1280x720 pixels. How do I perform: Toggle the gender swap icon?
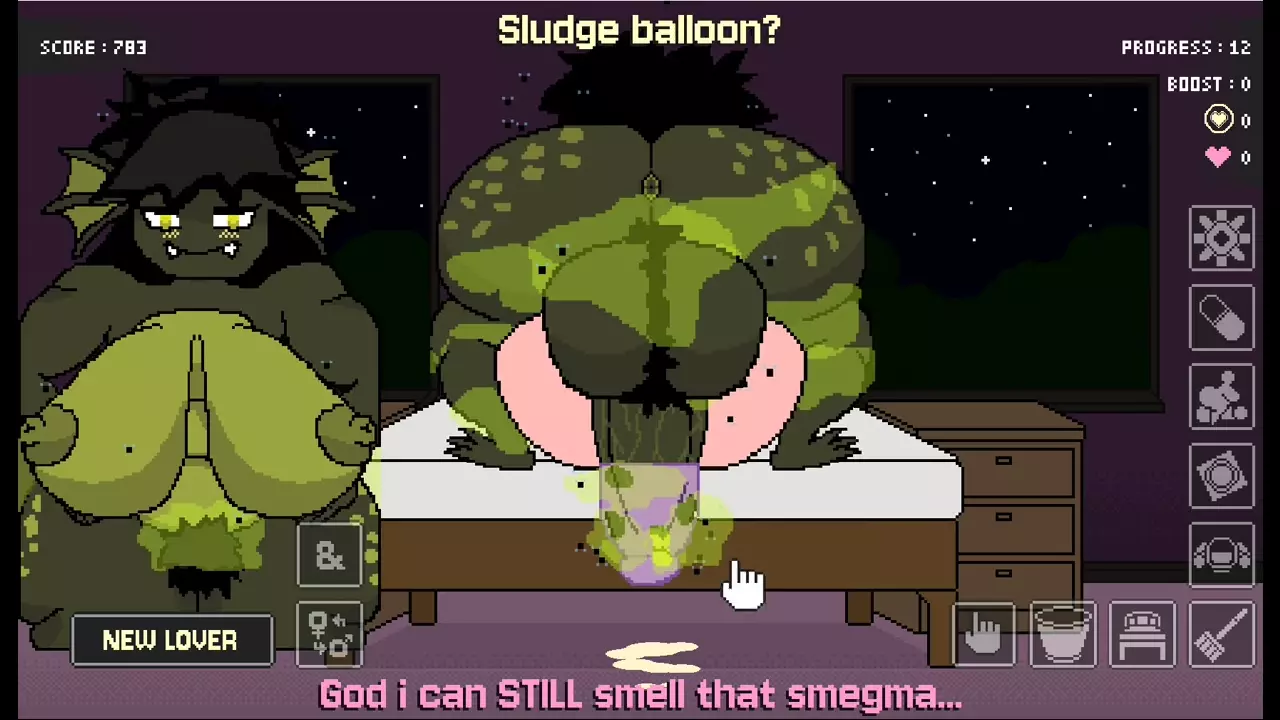pos(330,634)
